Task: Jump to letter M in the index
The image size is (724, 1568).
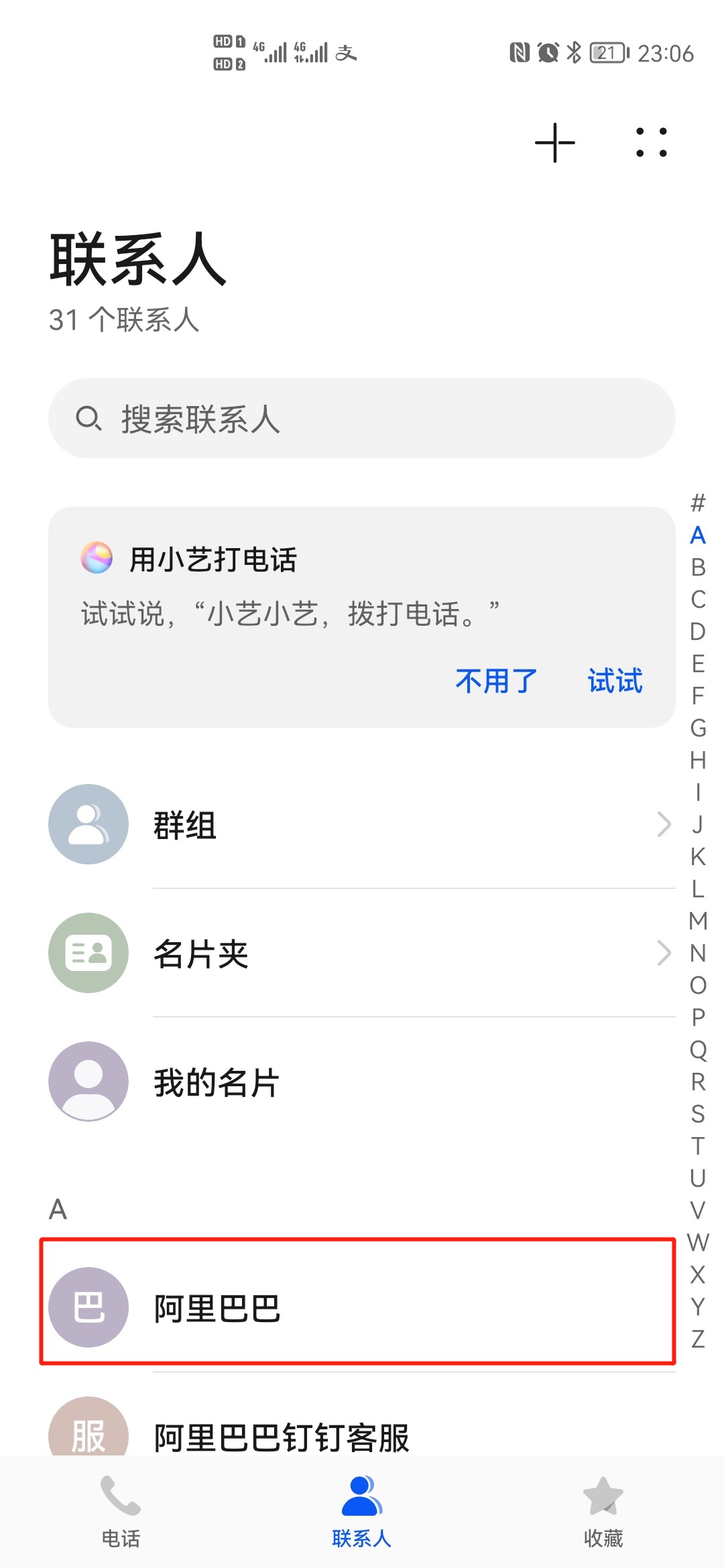Action: click(698, 921)
